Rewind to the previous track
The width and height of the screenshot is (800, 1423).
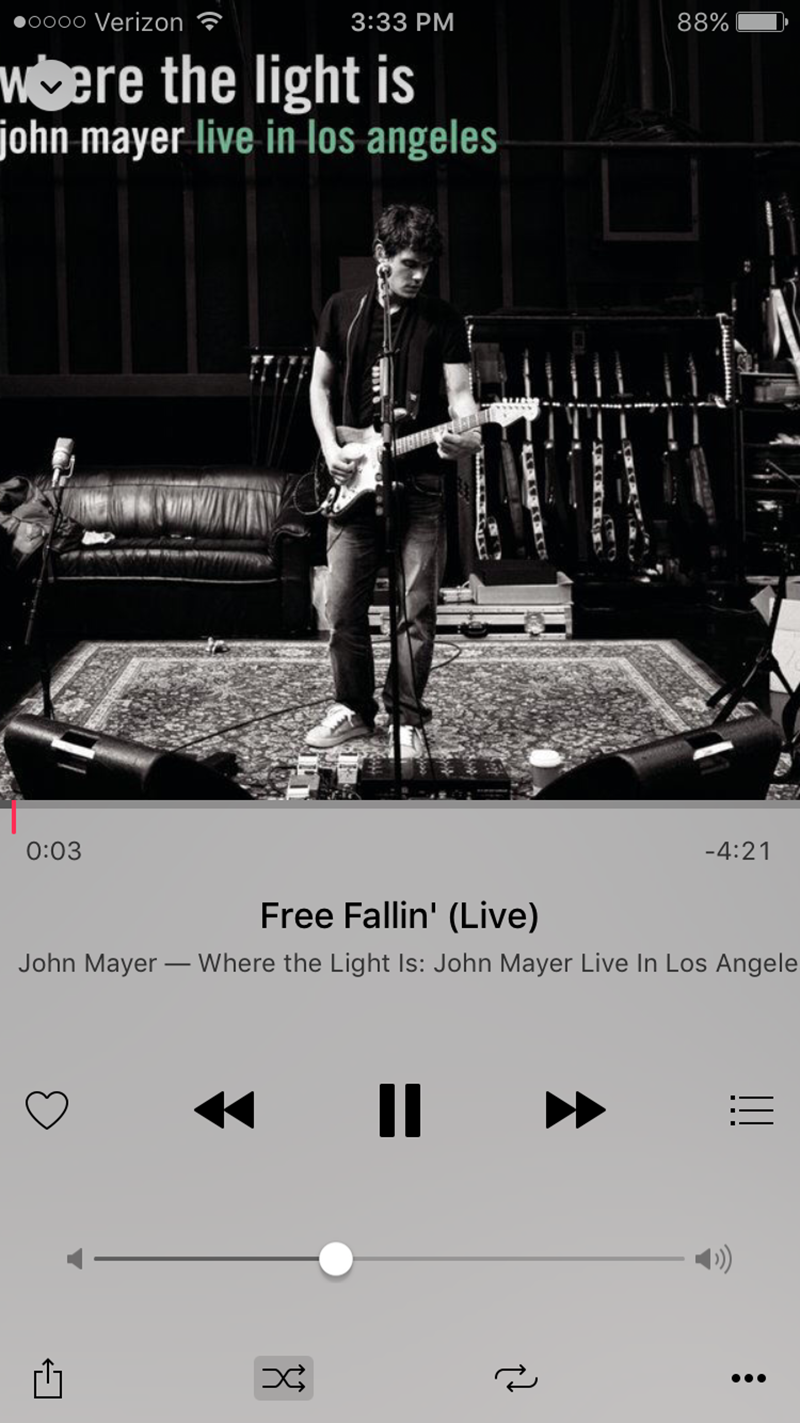[224, 1110]
